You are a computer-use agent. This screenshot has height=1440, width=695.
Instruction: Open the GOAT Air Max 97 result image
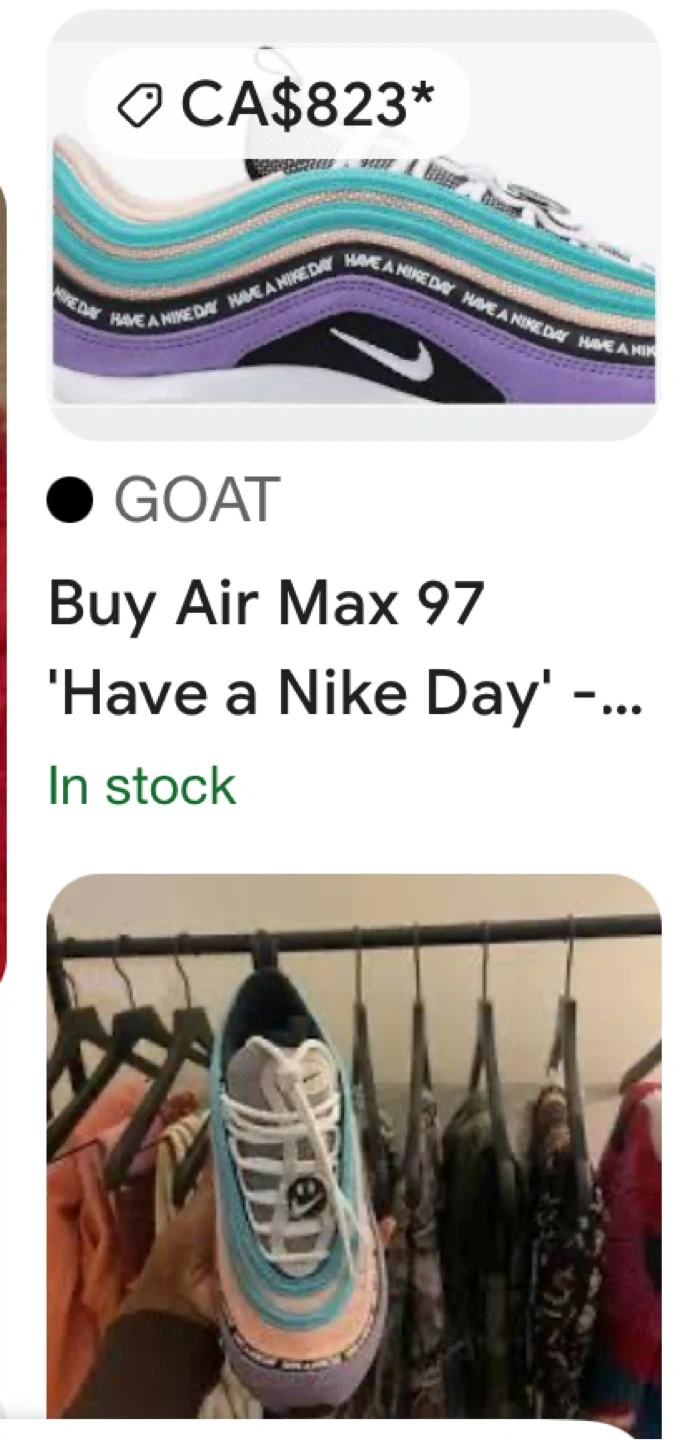[354, 270]
